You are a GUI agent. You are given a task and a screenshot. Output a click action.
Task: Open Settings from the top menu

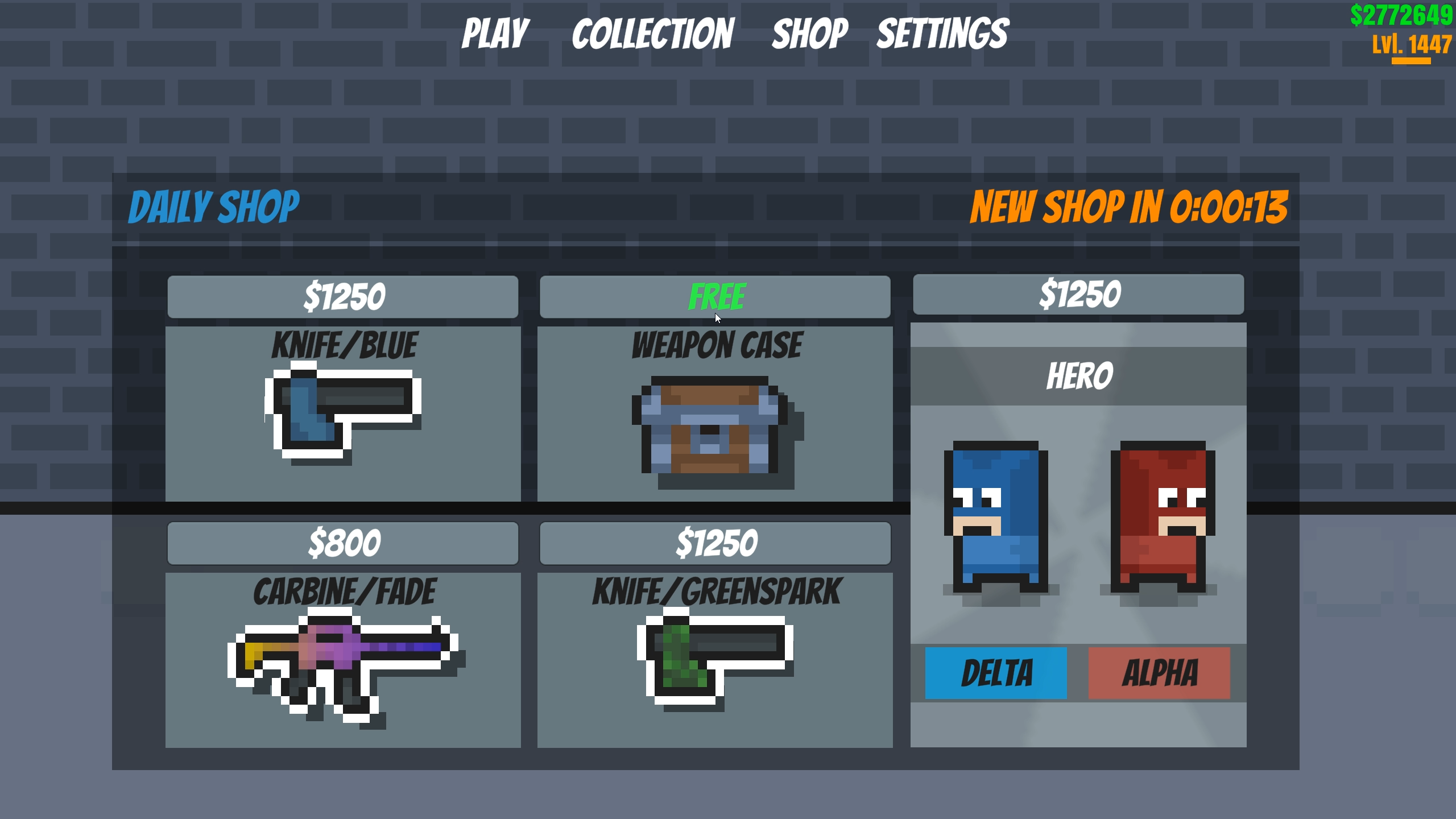(942, 34)
